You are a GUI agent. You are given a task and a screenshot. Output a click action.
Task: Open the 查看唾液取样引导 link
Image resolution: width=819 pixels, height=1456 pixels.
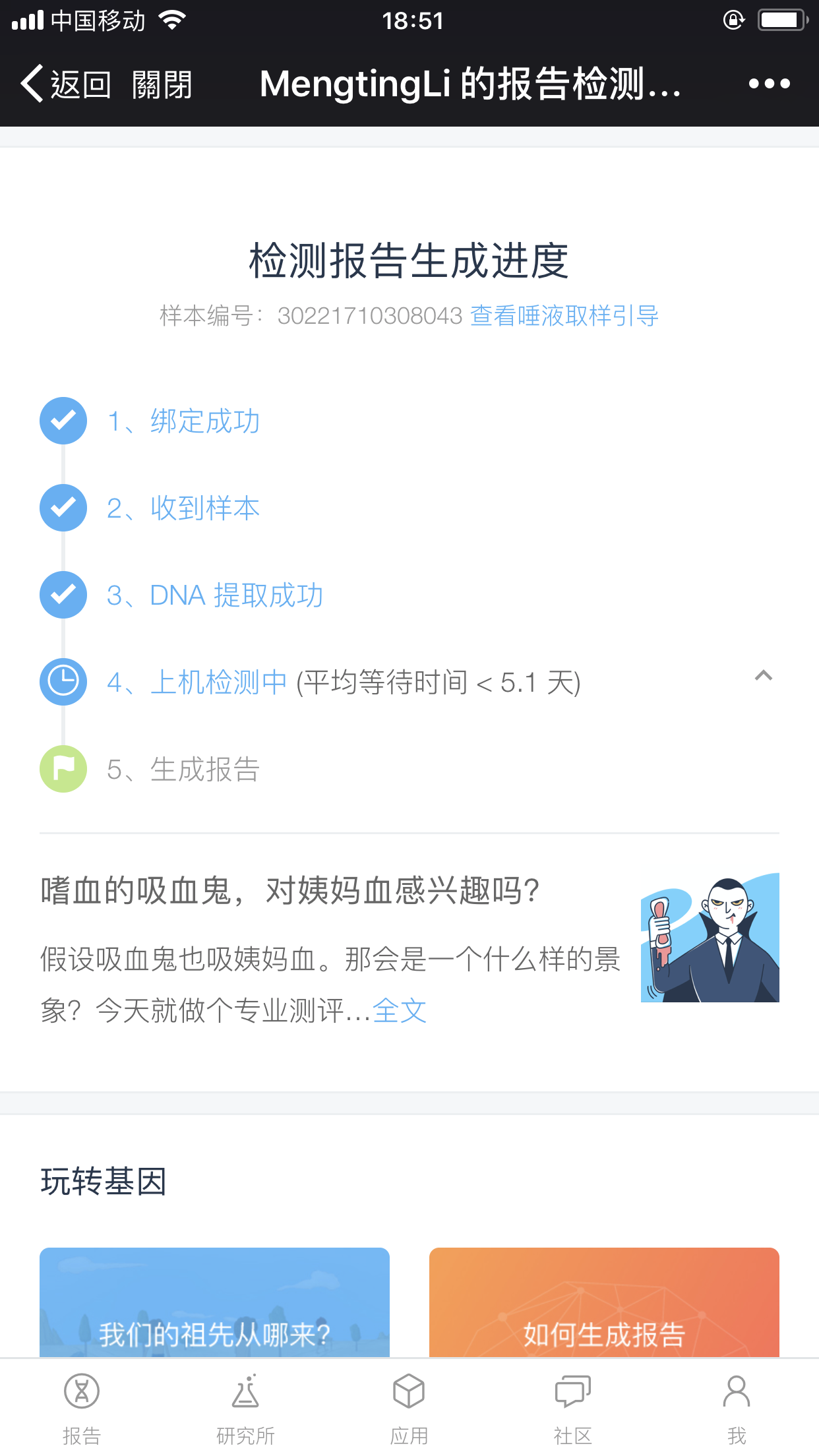(564, 316)
